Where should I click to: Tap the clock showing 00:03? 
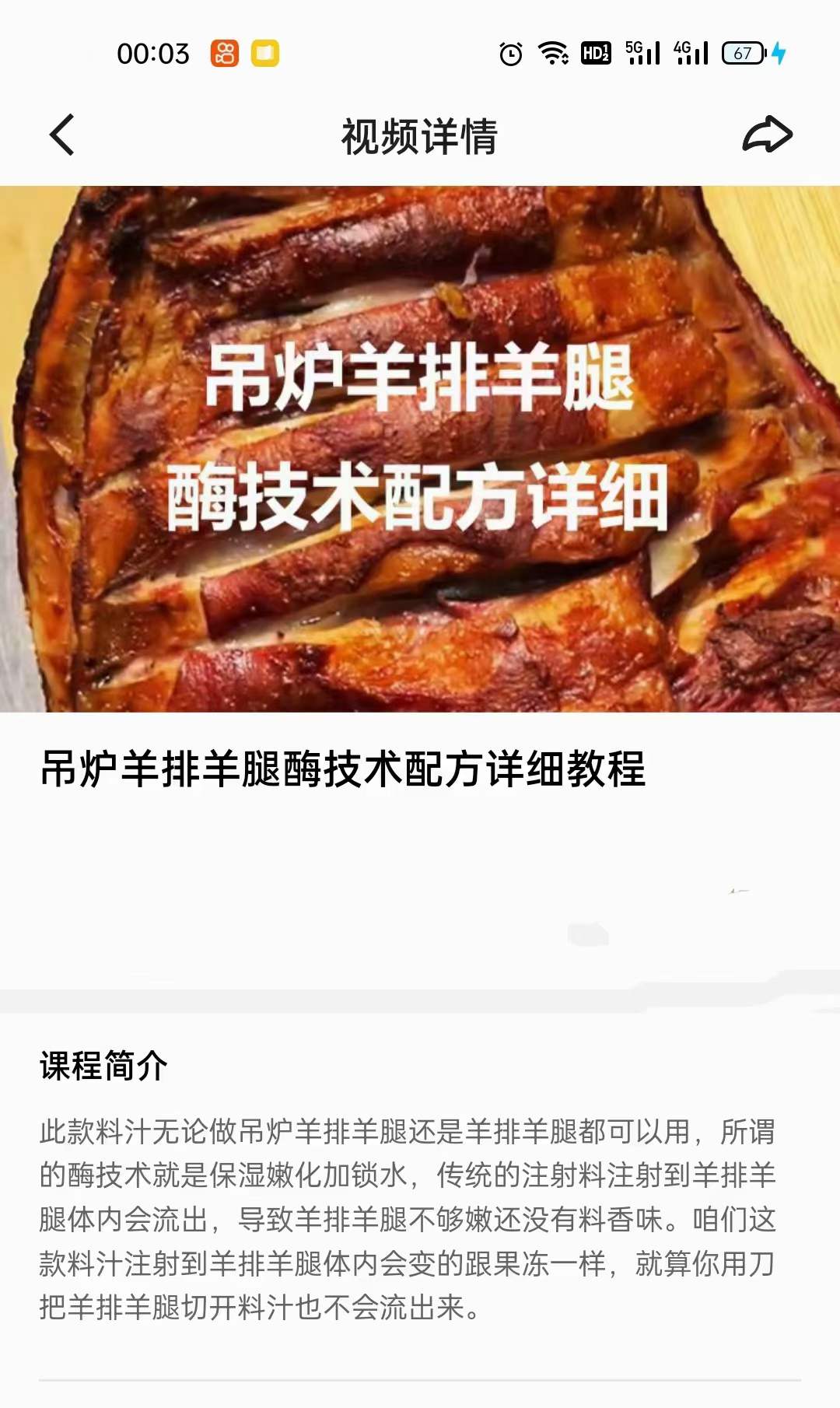tap(152, 54)
